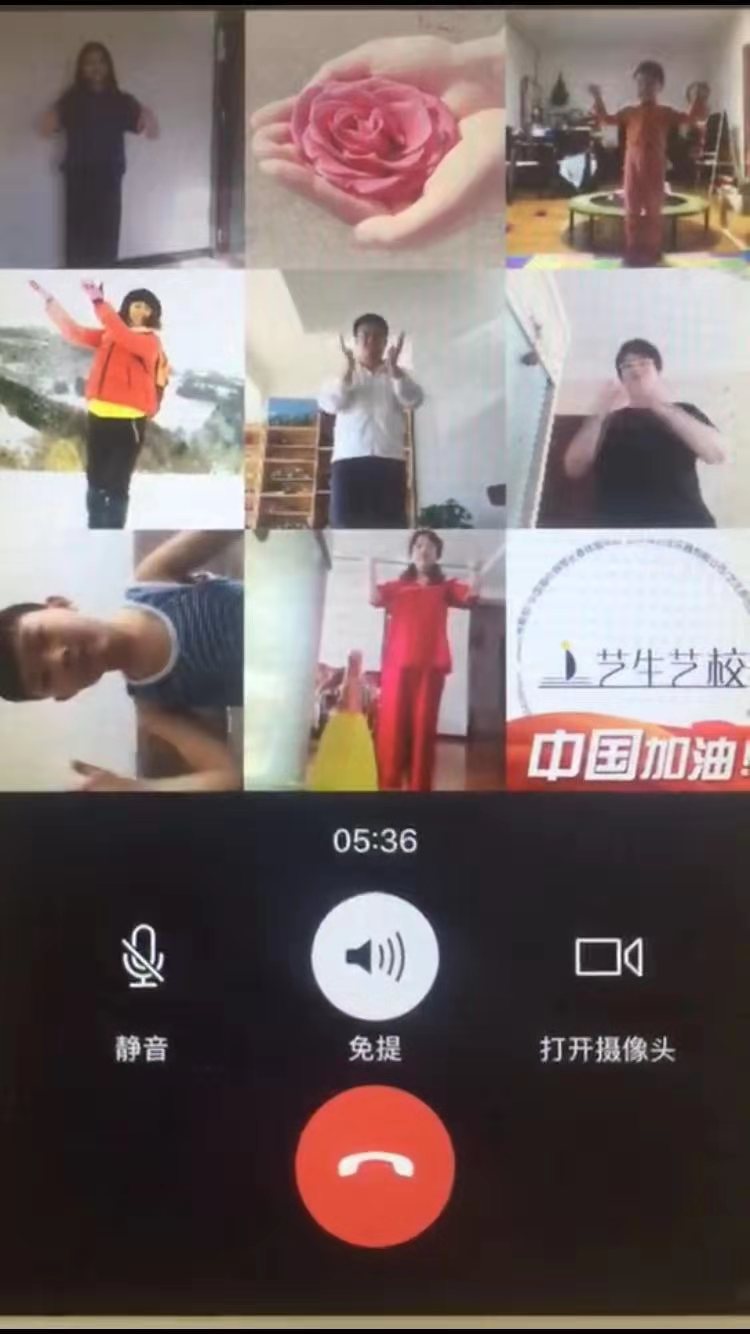Turn on the camera (打开摄像头)
750x1334 pixels.
coord(608,957)
